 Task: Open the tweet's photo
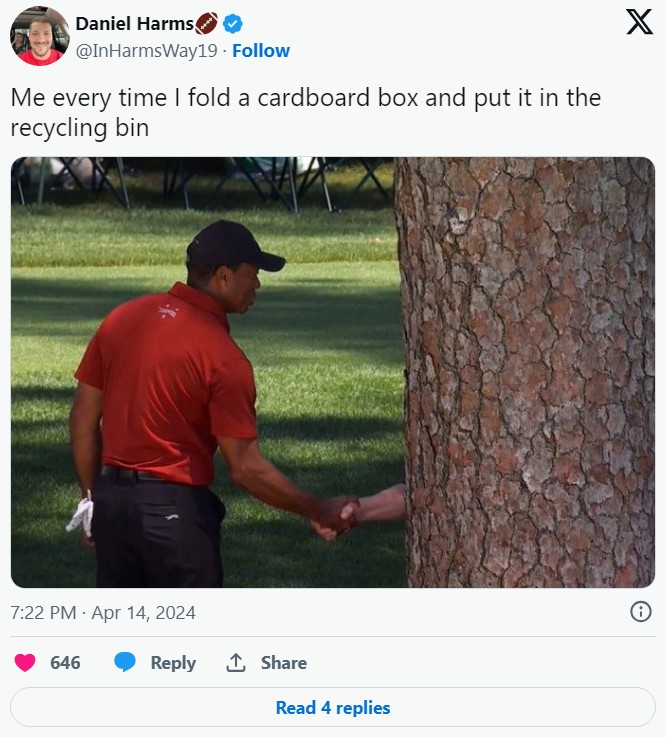tap(332, 372)
